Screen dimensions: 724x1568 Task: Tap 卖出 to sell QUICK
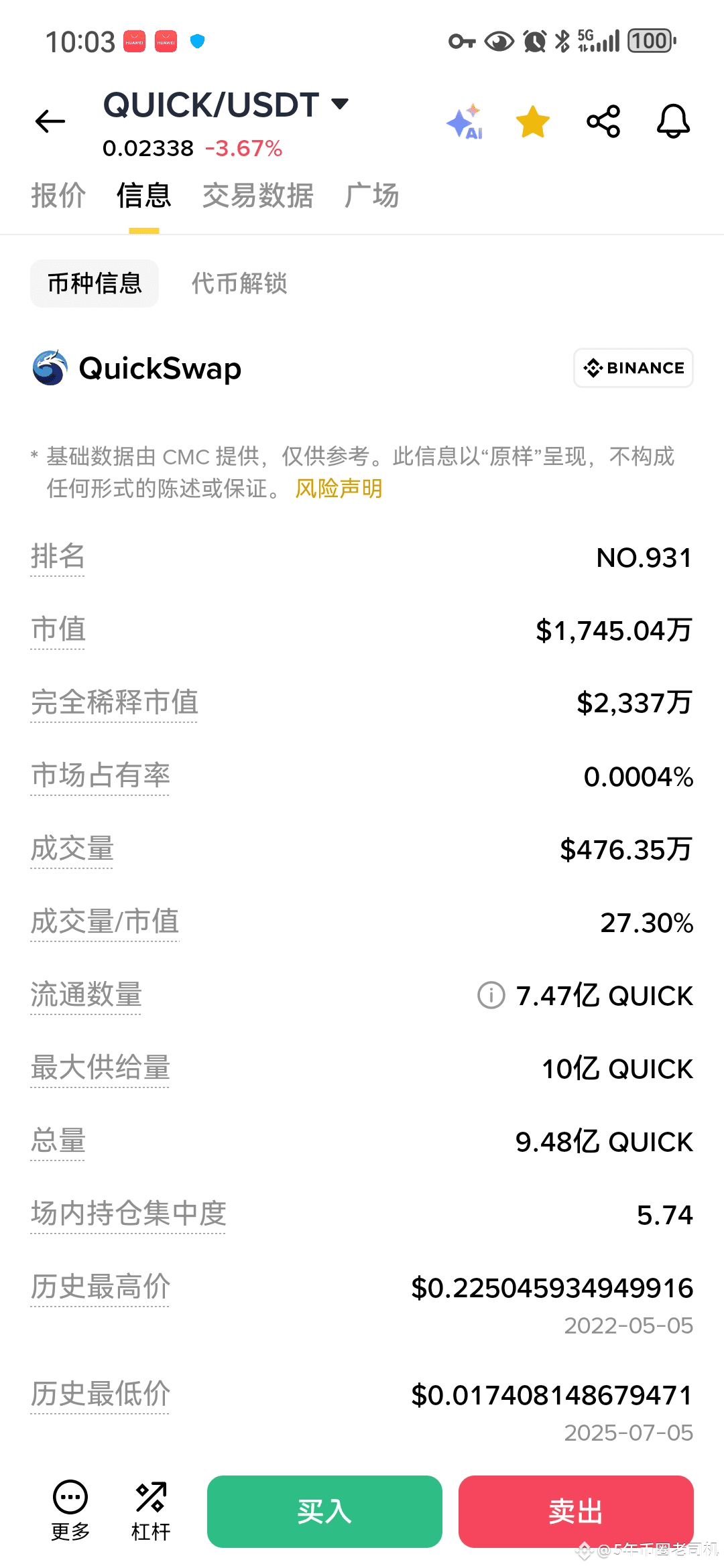pyautogui.click(x=576, y=1512)
